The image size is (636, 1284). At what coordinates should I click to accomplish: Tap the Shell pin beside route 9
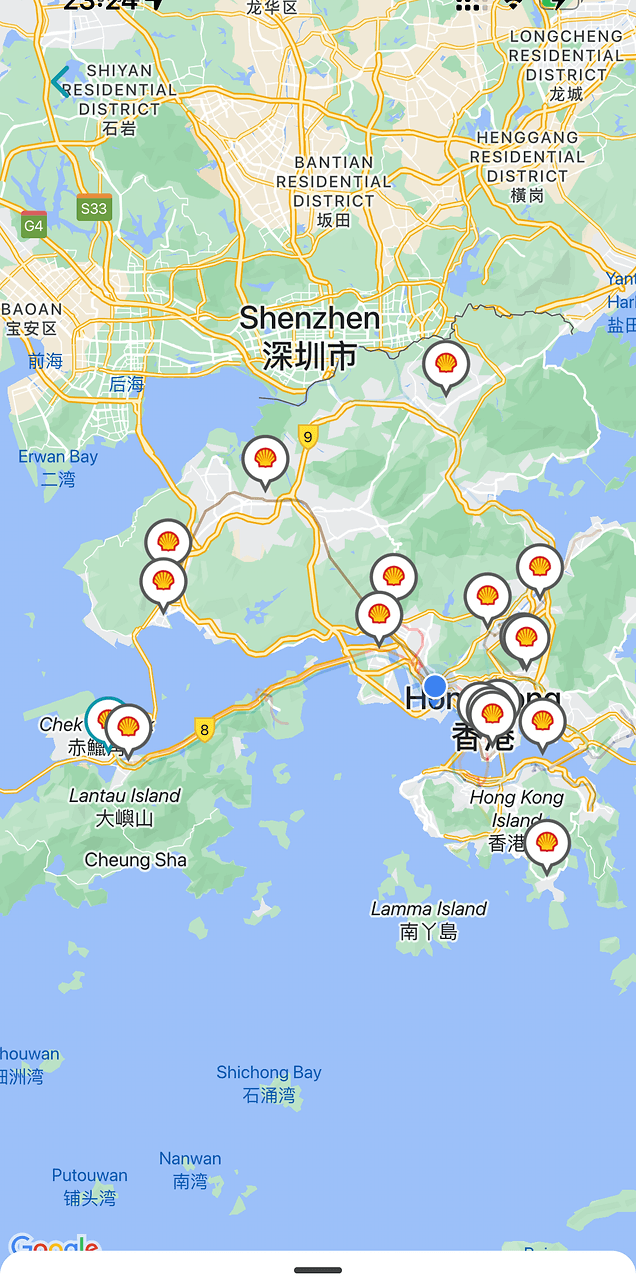tap(265, 460)
